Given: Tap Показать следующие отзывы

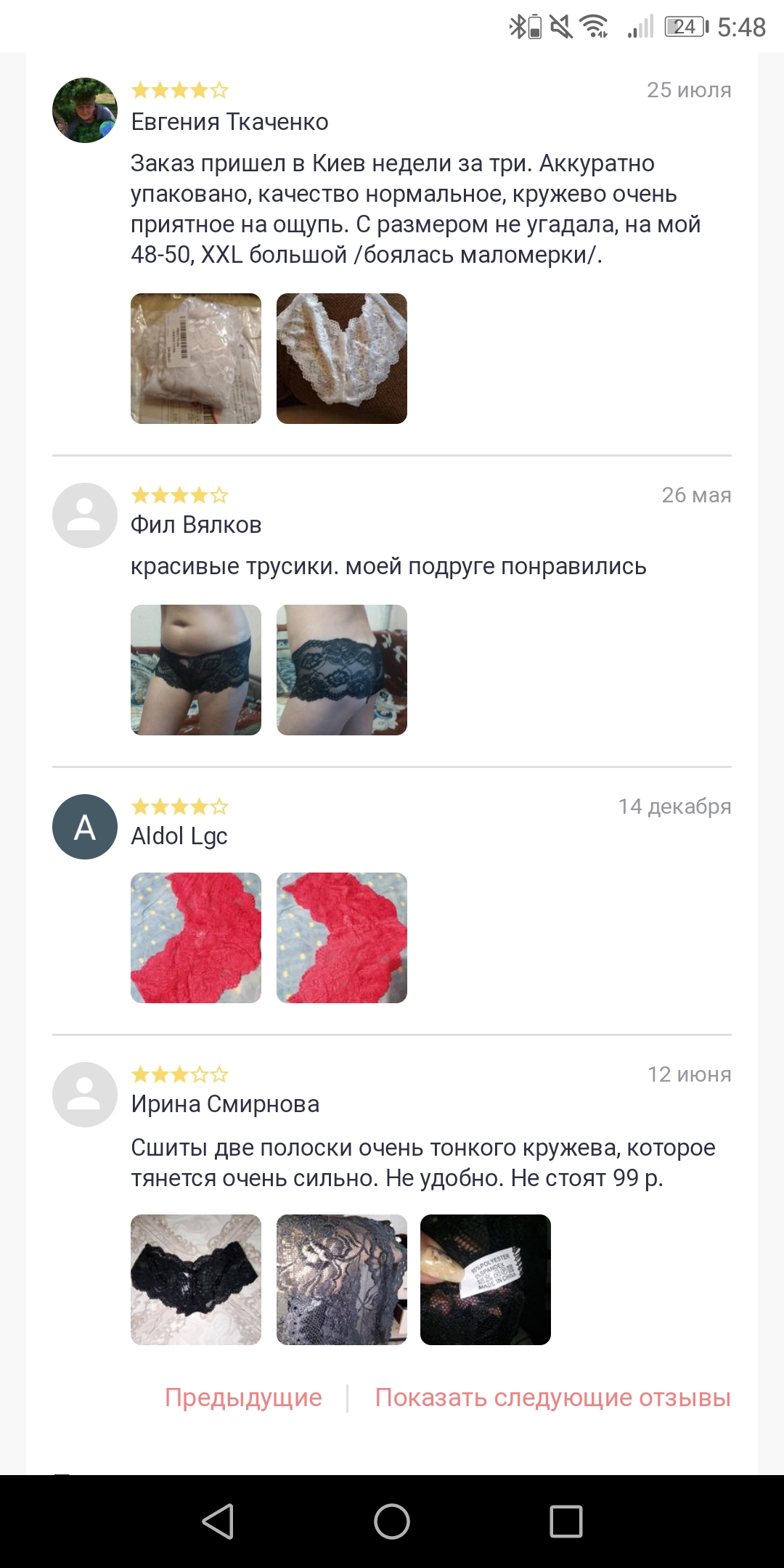Looking at the screenshot, I should coord(552,1397).
